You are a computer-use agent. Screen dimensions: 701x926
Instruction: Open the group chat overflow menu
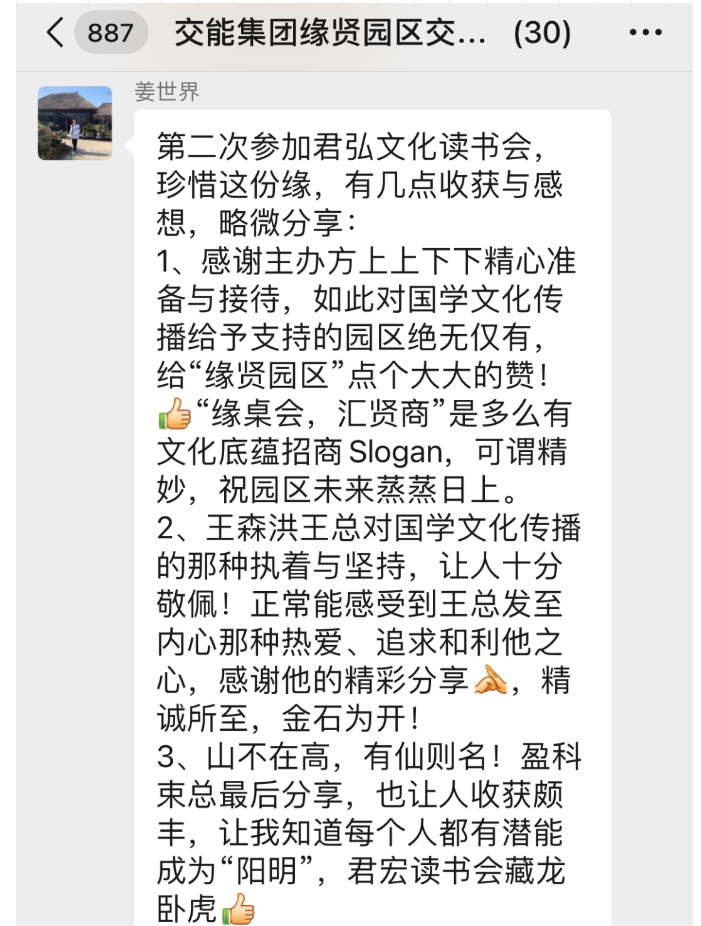[x=645, y=34]
